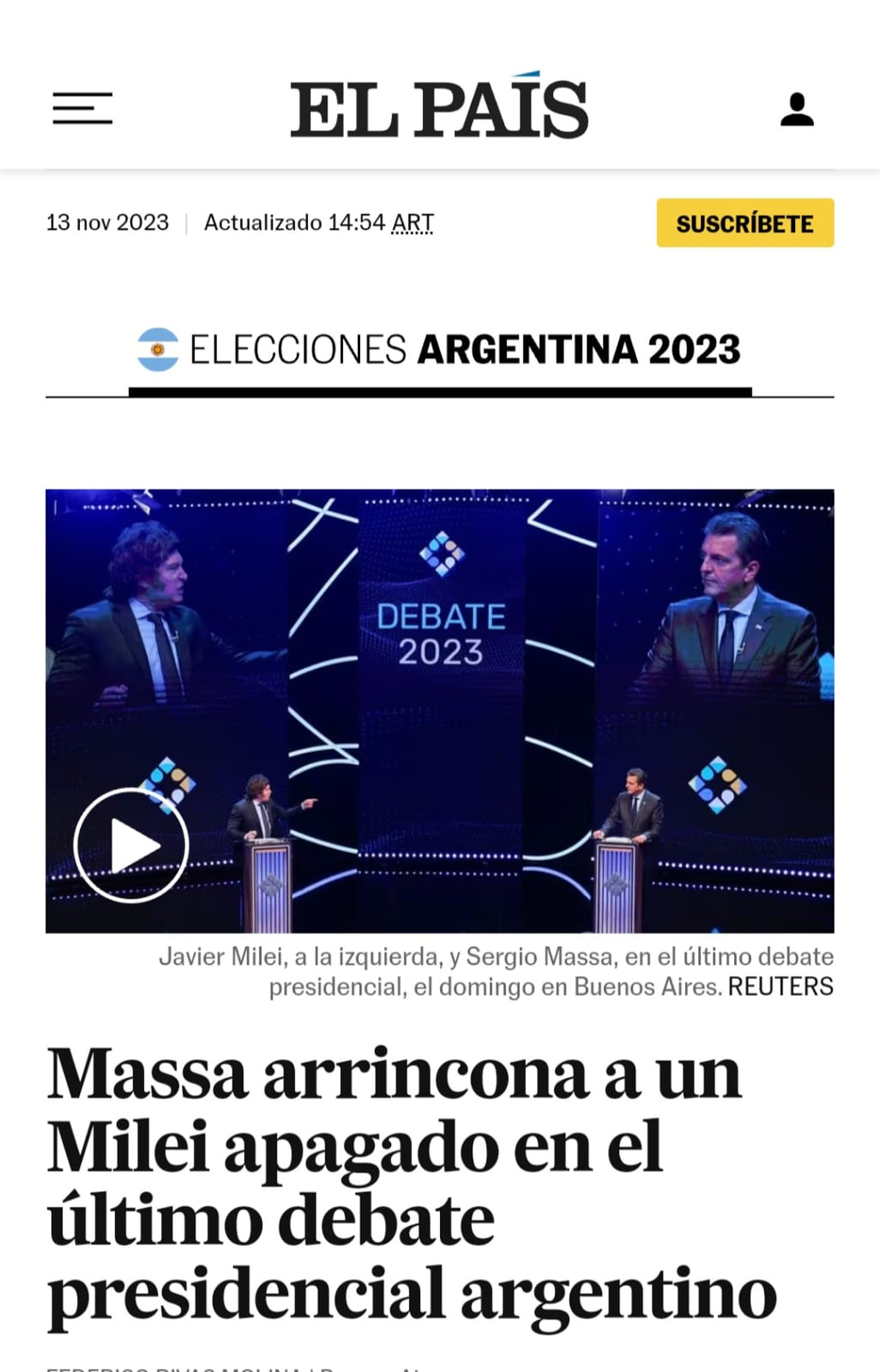This screenshot has height=1372, width=880.
Task: Play the Debate 2023 video
Action: tap(131, 845)
